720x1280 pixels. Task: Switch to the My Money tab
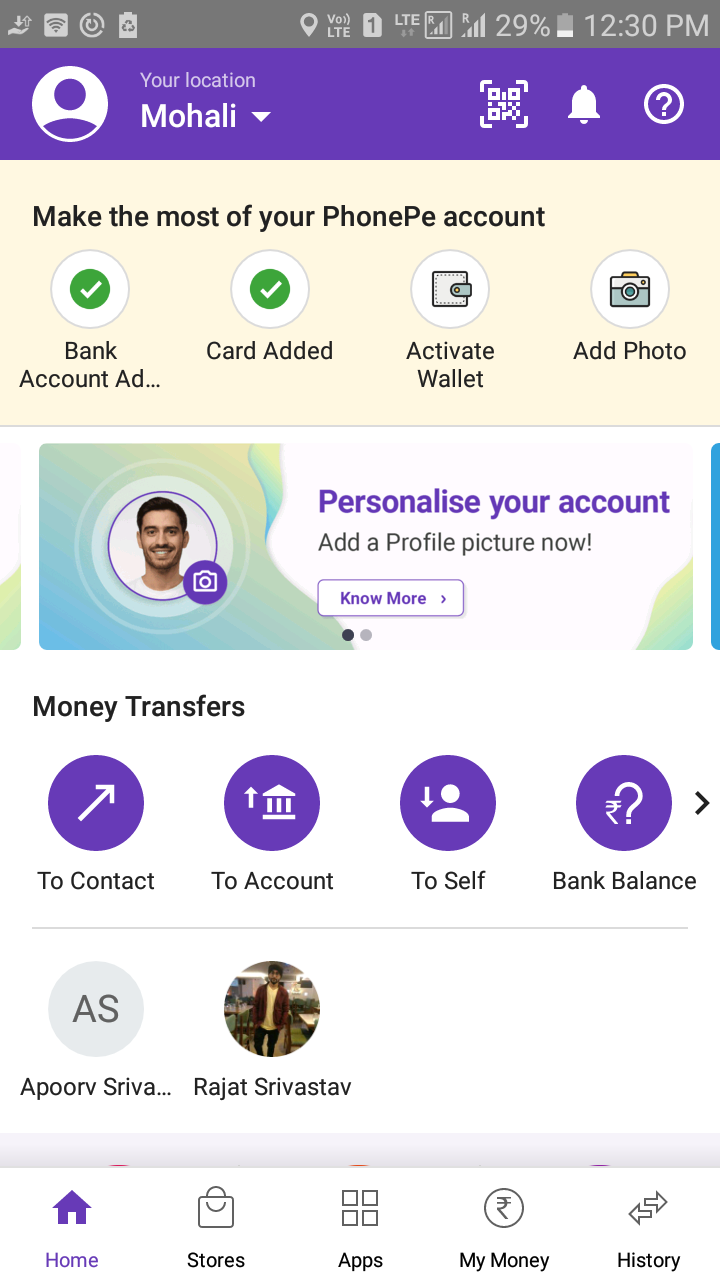pos(504,1228)
